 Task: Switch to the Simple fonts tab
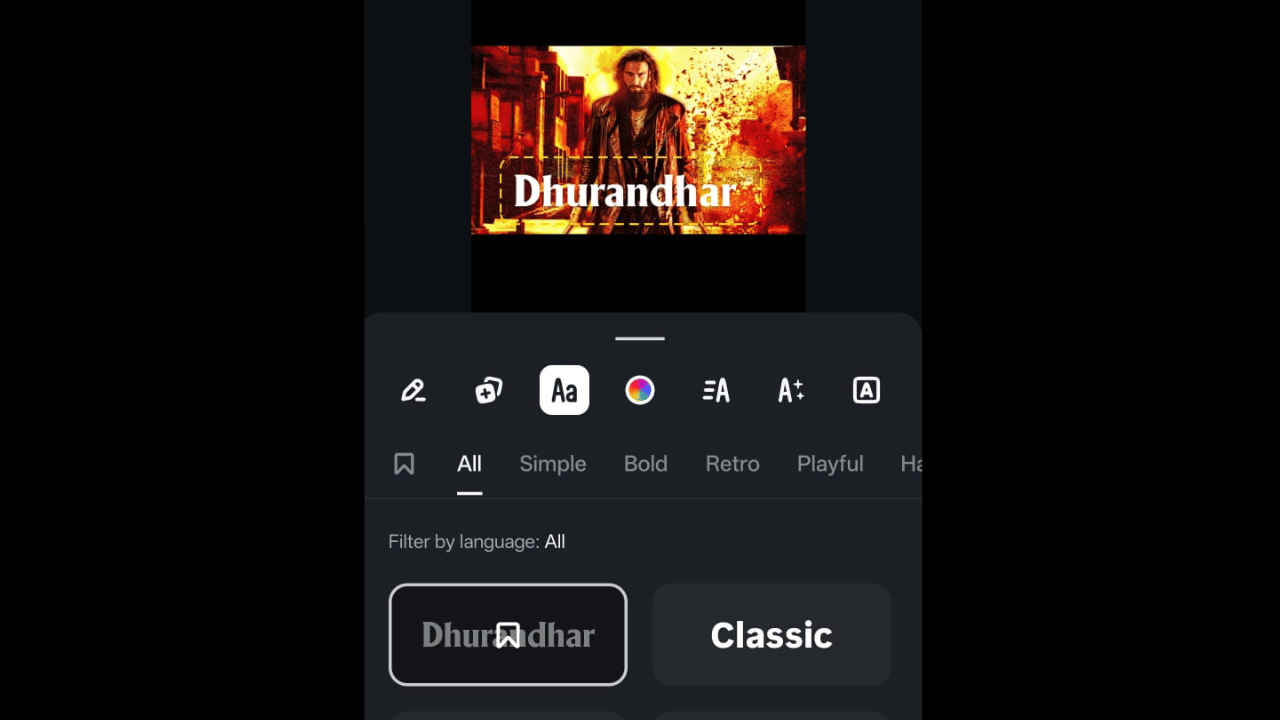point(553,464)
